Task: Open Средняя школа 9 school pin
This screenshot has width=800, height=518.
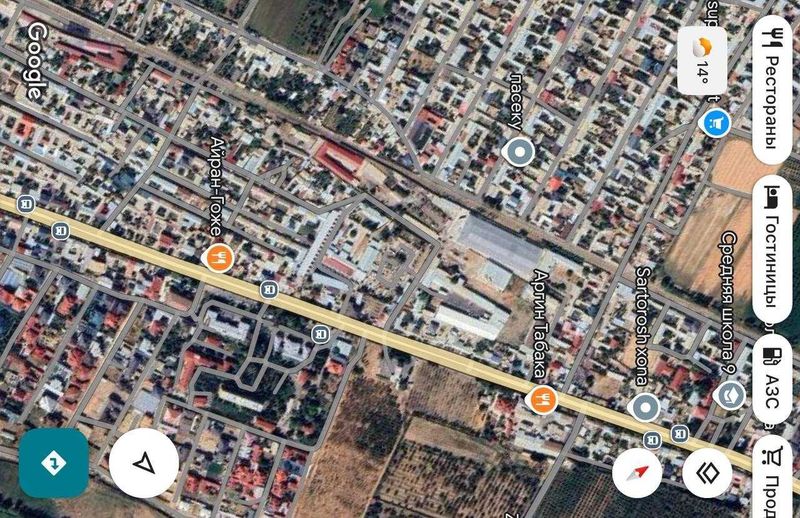Action: click(731, 395)
